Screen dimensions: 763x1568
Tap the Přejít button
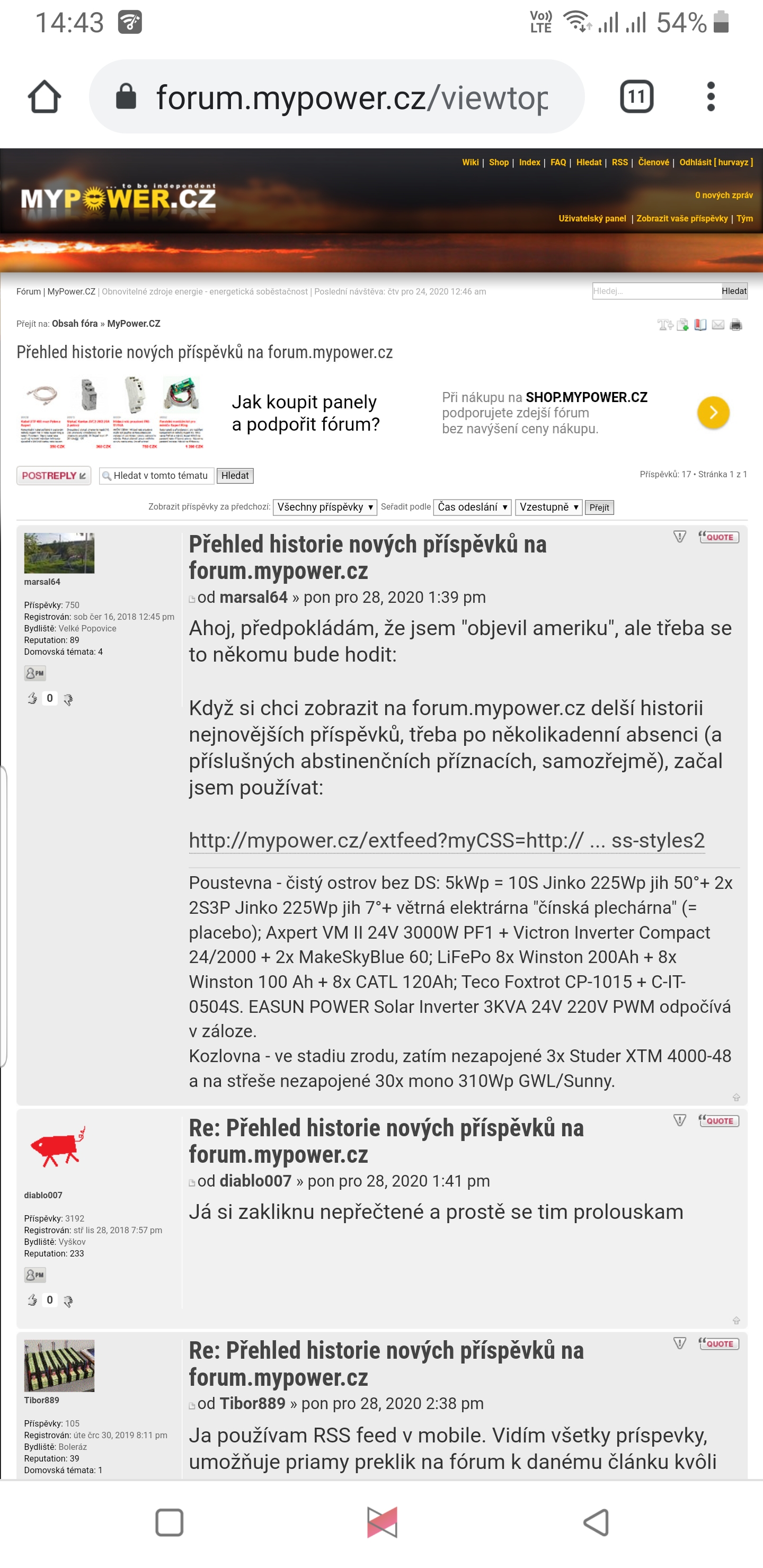click(599, 507)
